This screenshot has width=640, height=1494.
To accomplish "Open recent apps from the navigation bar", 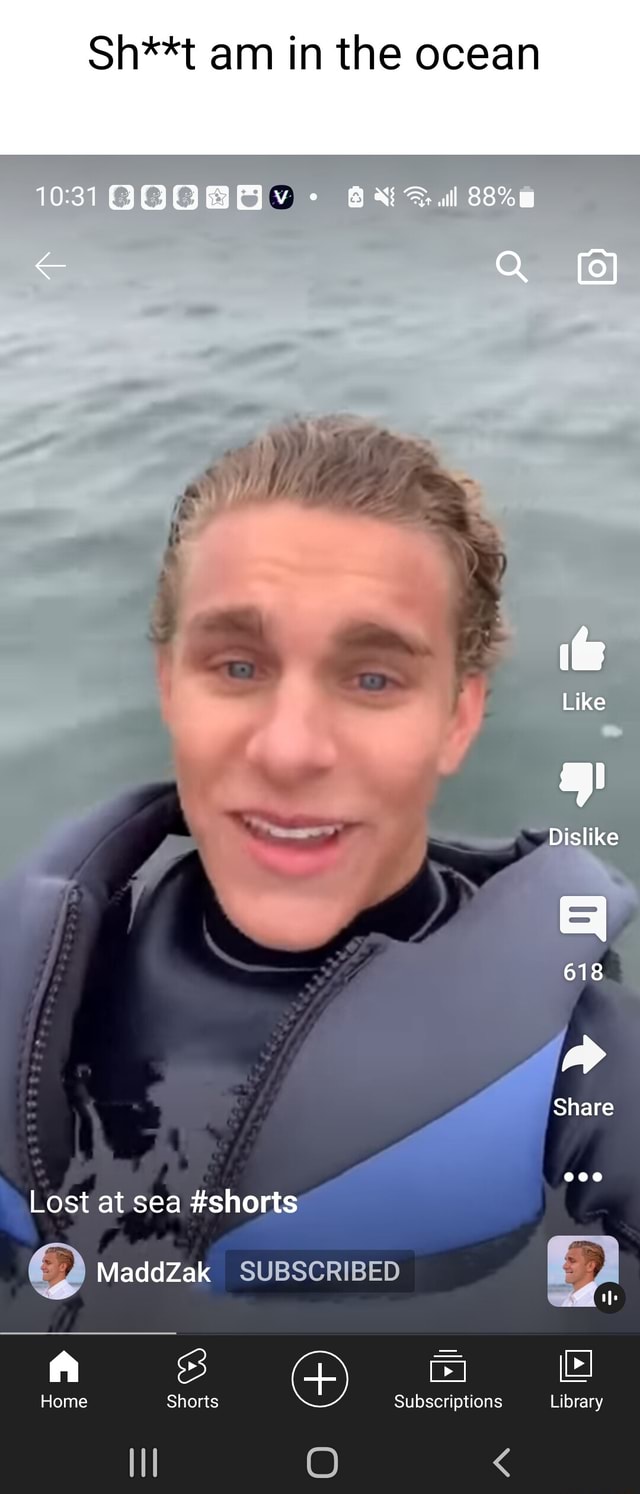I will click(143, 1463).
